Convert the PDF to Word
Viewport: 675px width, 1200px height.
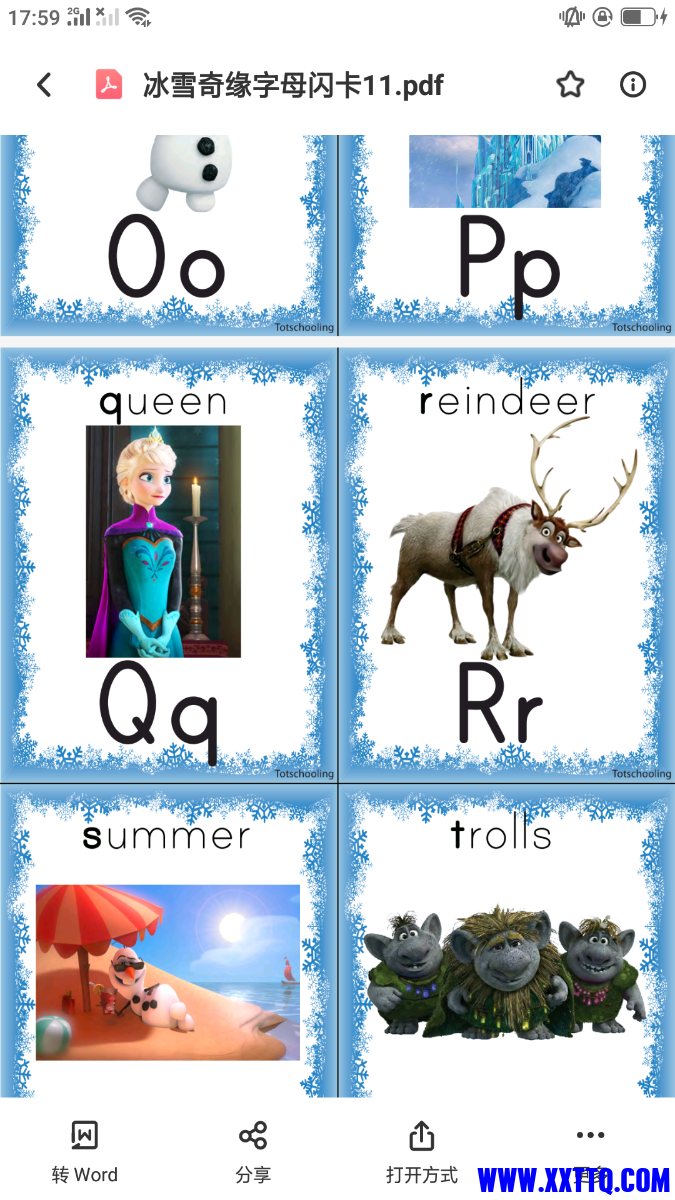click(85, 1151)
